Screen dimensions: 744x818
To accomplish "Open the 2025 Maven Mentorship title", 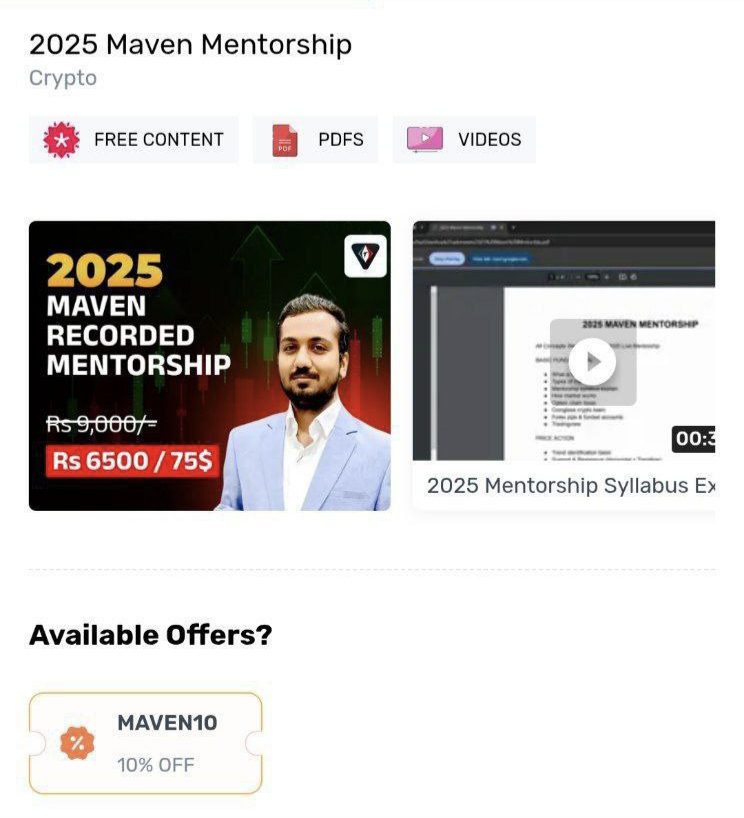I will coord(190,44).
